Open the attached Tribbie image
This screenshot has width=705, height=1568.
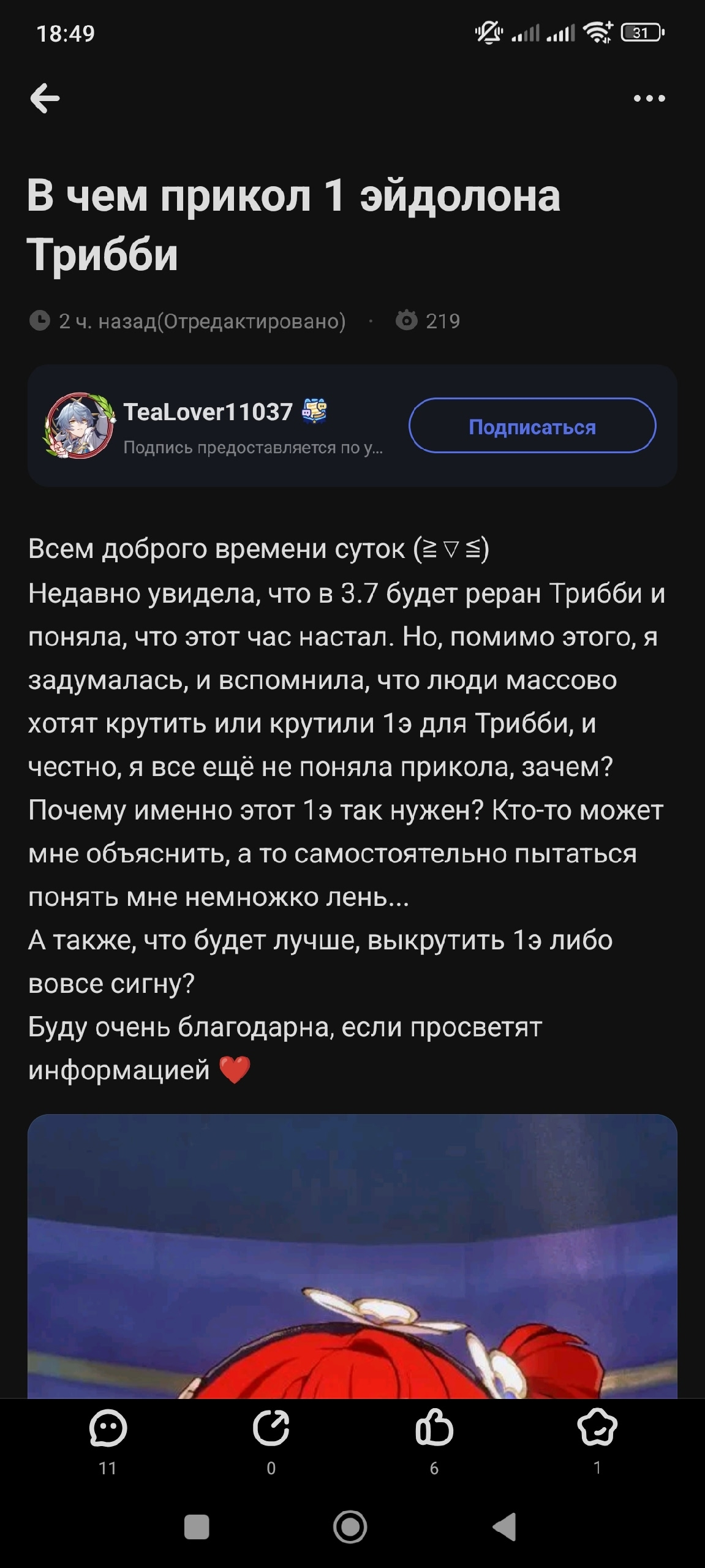point(352,1256)
